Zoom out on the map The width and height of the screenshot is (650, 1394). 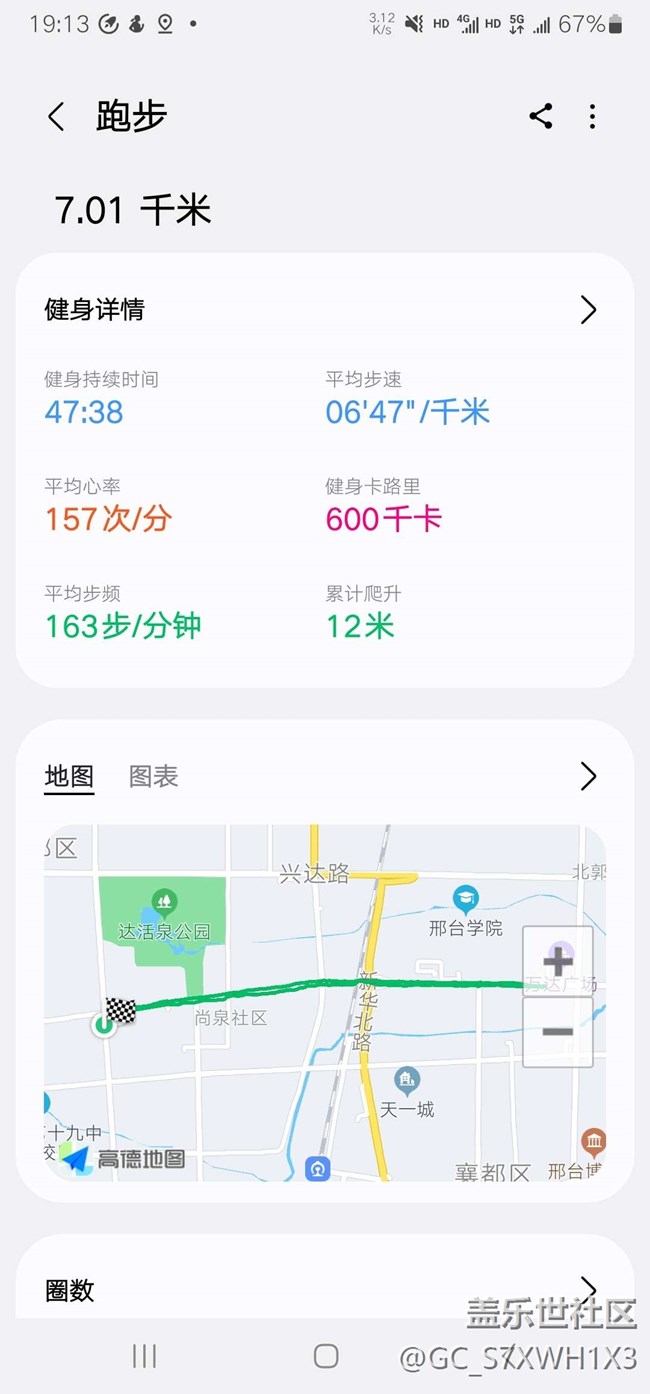(x=558, y=1032)
